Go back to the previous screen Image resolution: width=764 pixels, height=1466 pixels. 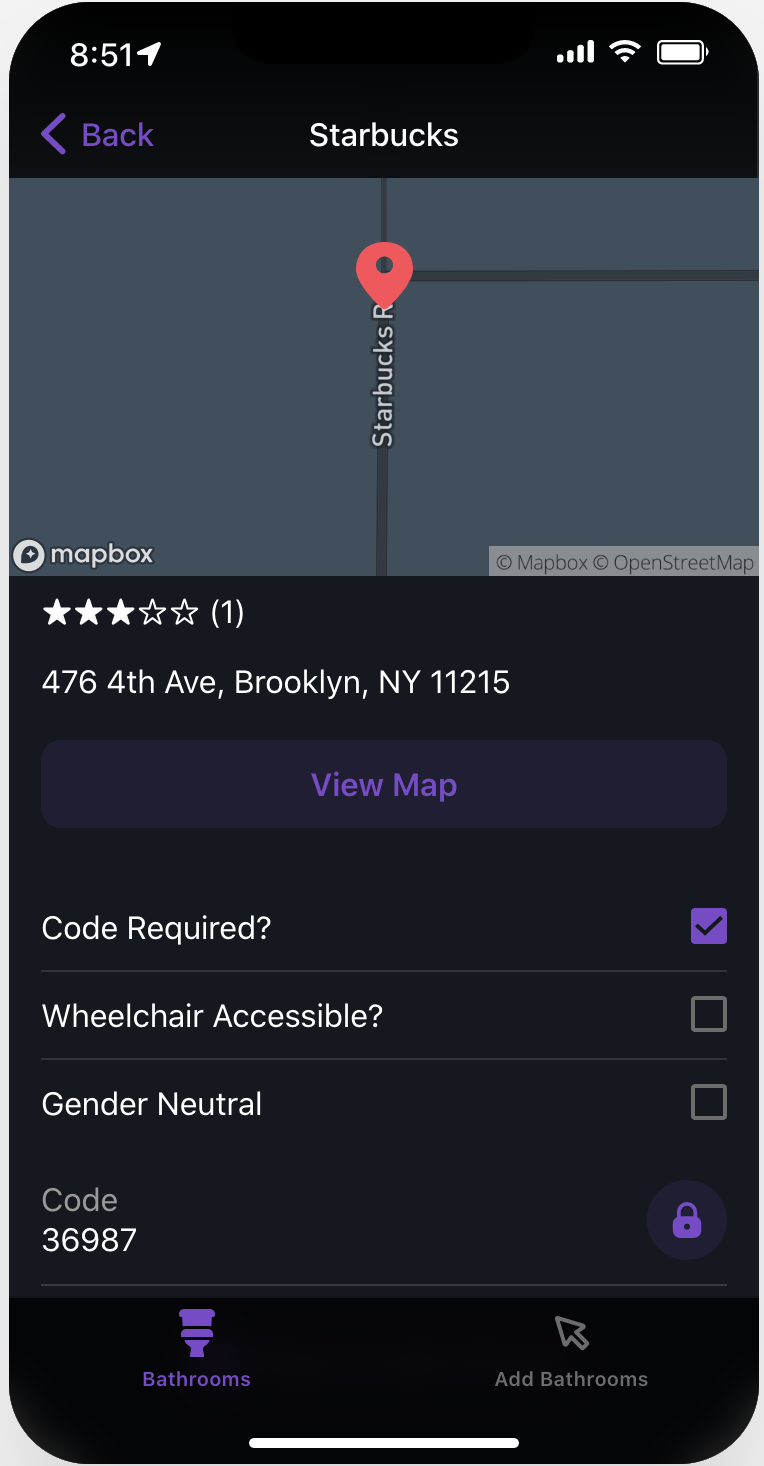click(98, 135)
